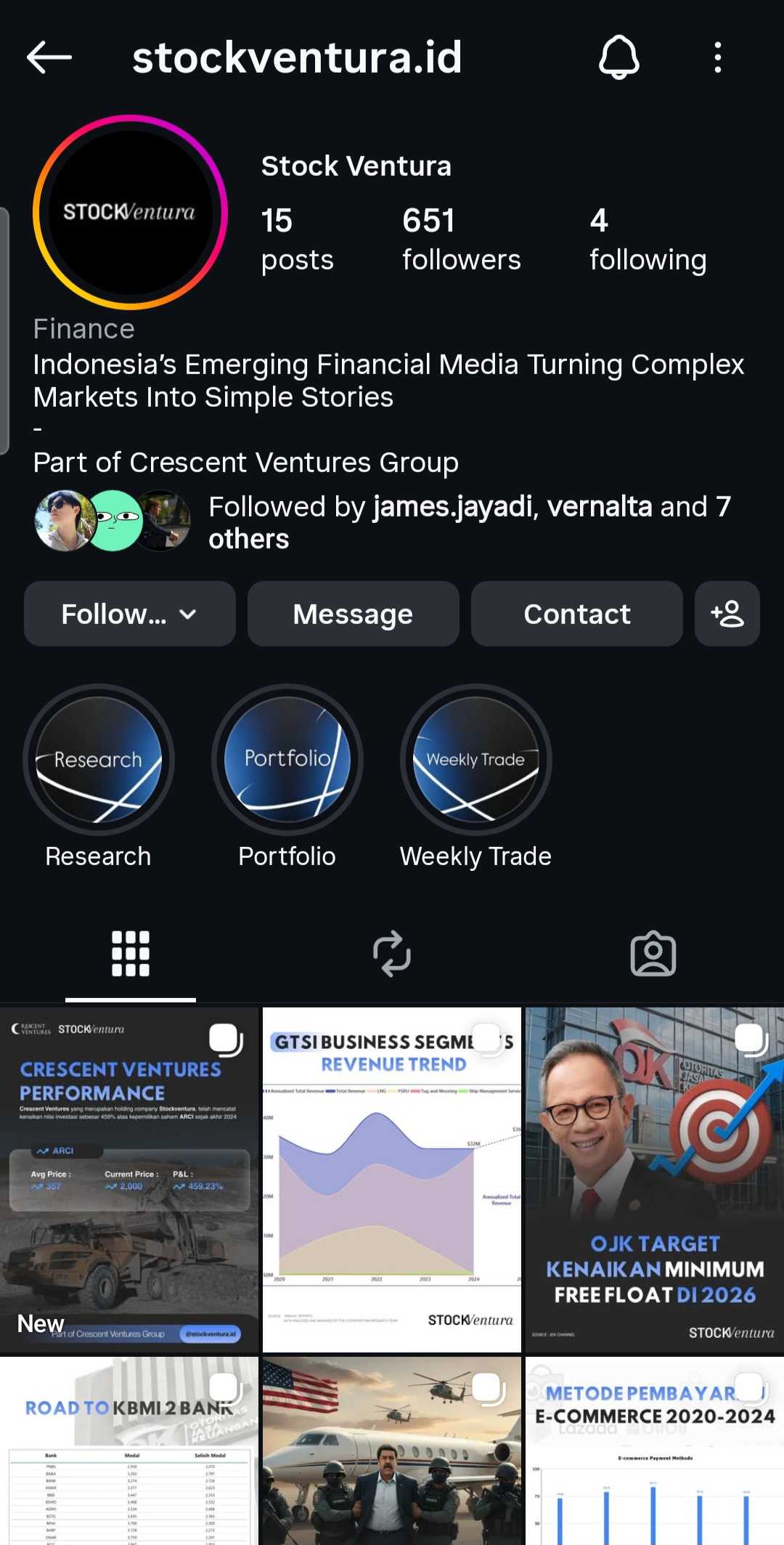The image size is (784, 1545).
Task: Open the Portfolio story highlight
Action: [287, 760]
